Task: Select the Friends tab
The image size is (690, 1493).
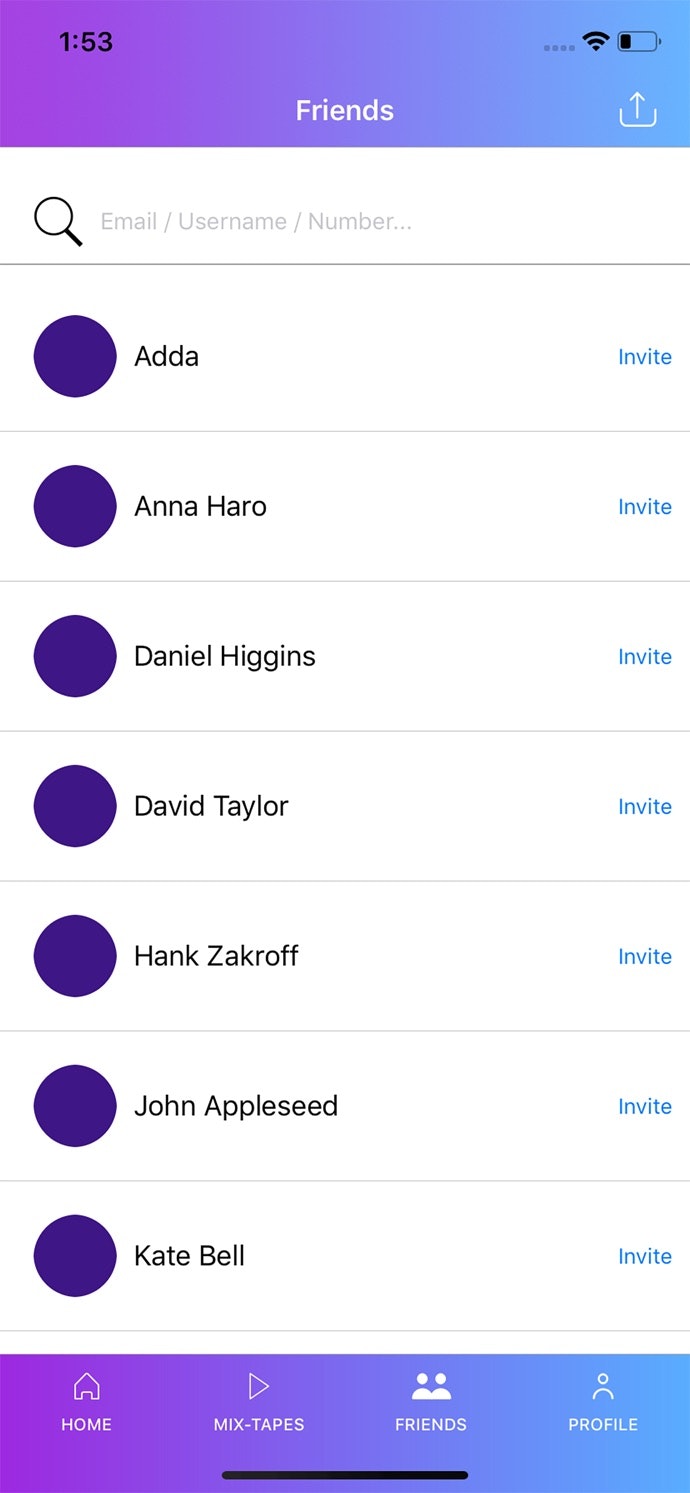Action: 431,1402
